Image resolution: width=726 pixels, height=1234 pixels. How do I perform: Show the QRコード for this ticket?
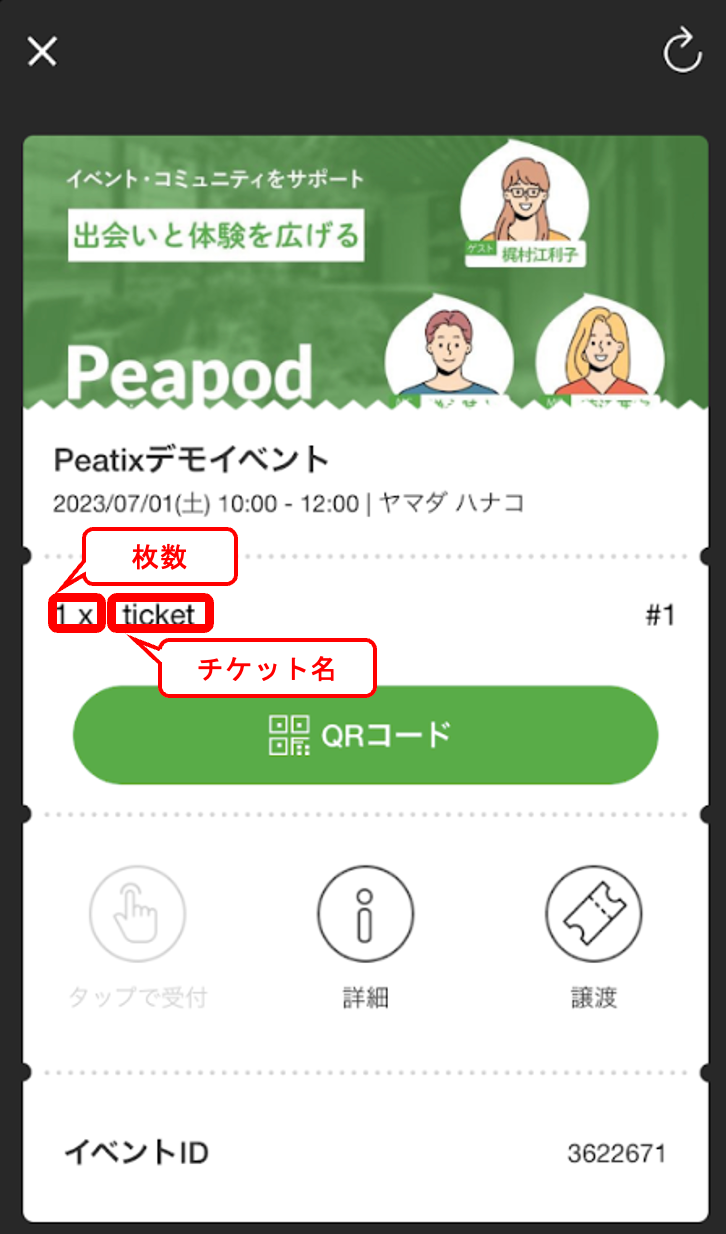coord(365,735)
